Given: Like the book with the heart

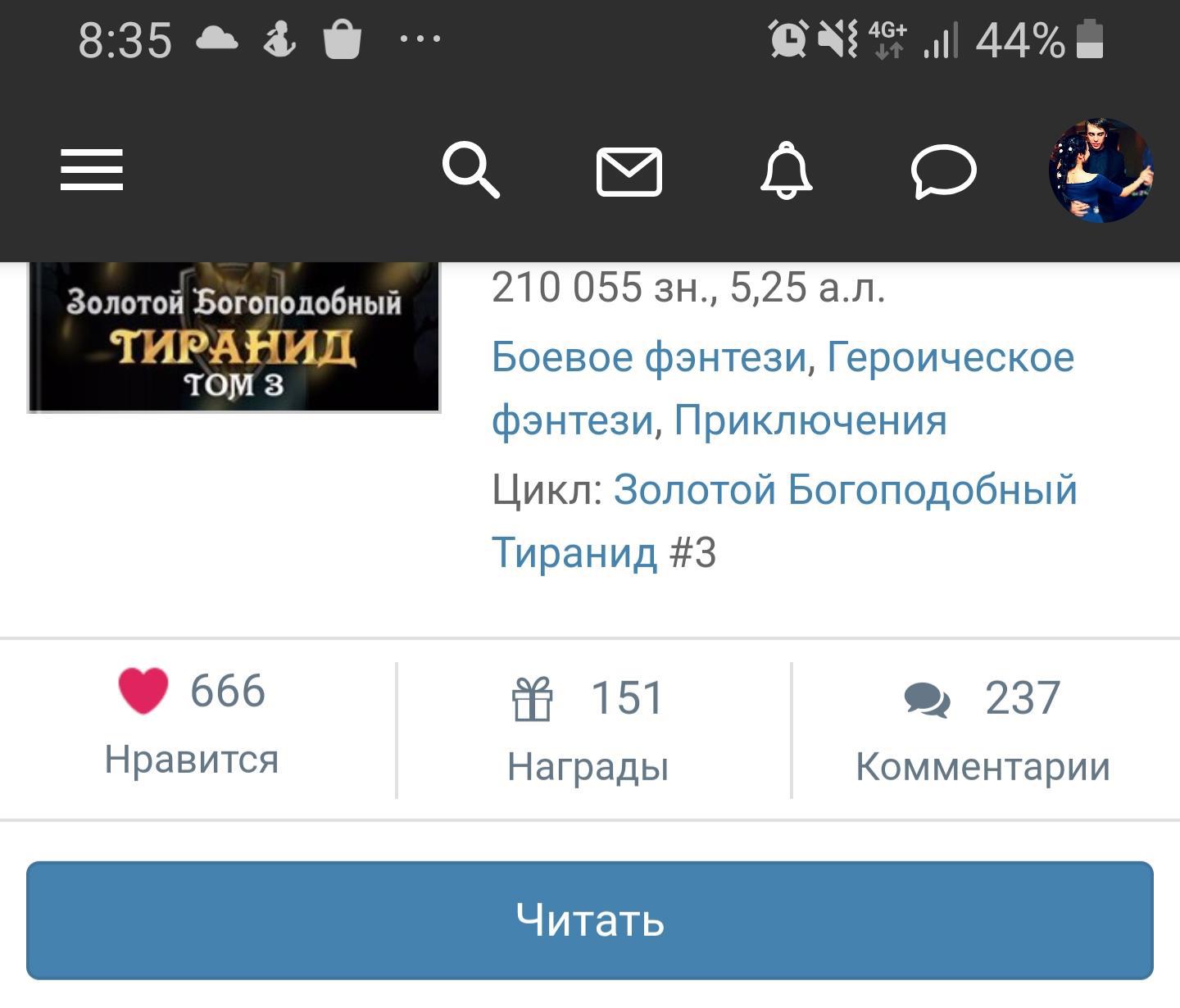Looking at the screenshot, I should click(143, 690).
